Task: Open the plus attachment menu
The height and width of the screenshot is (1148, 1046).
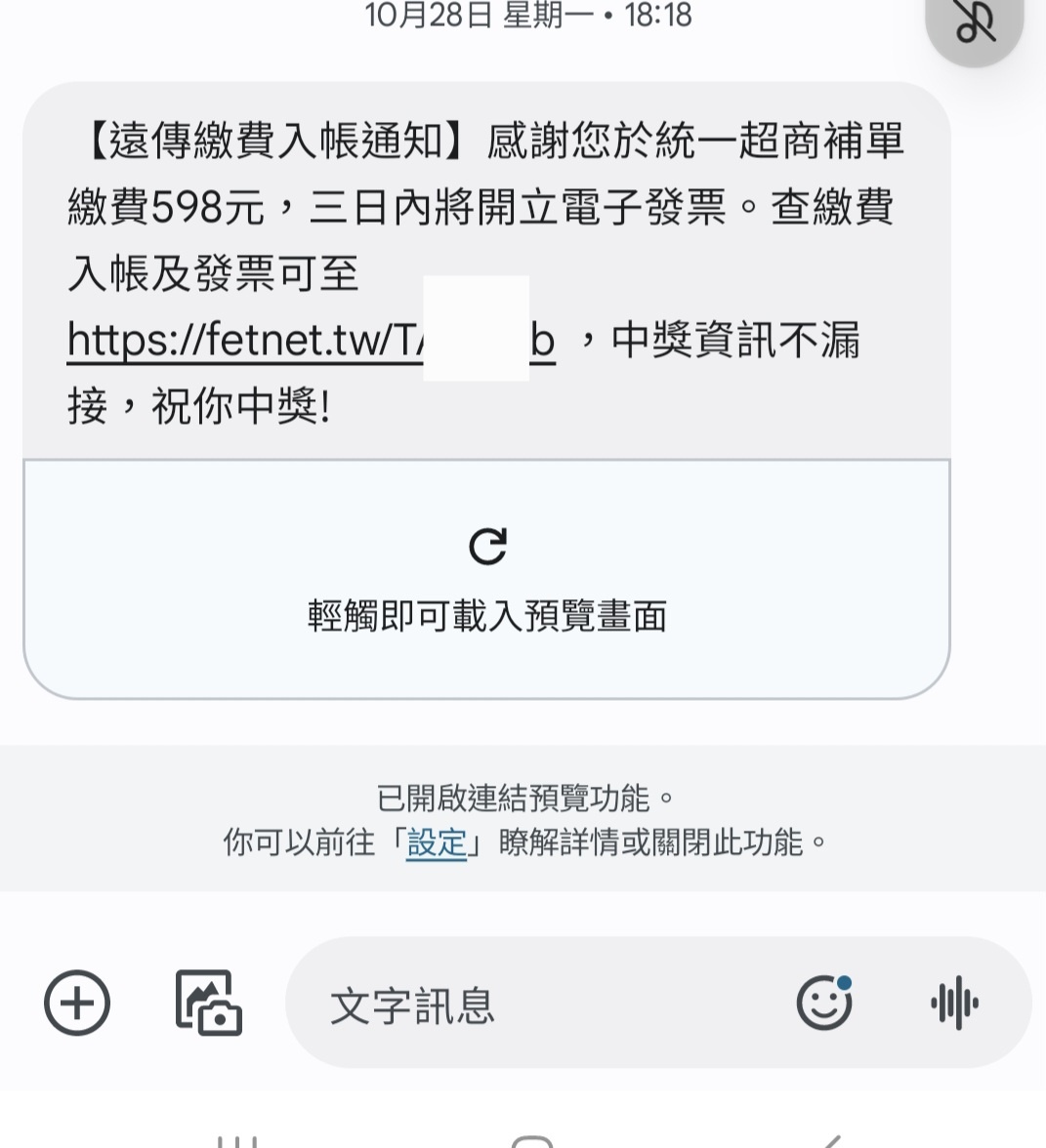Action: click(x=77, y=1003)
